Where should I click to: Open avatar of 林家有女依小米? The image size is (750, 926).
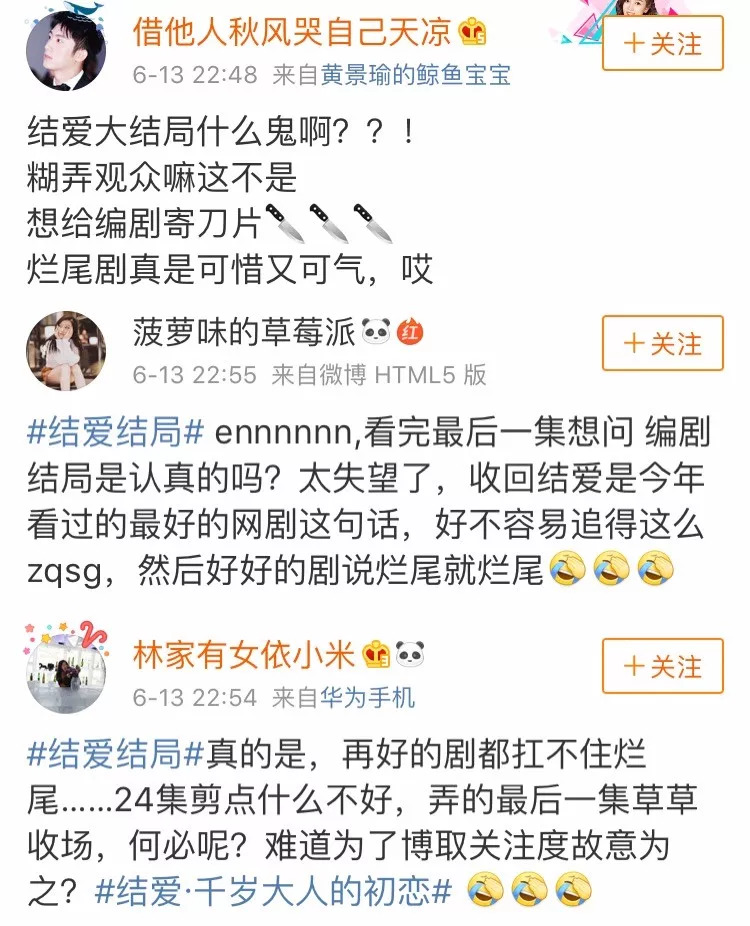pyautogui.click(x=66, y=672)
